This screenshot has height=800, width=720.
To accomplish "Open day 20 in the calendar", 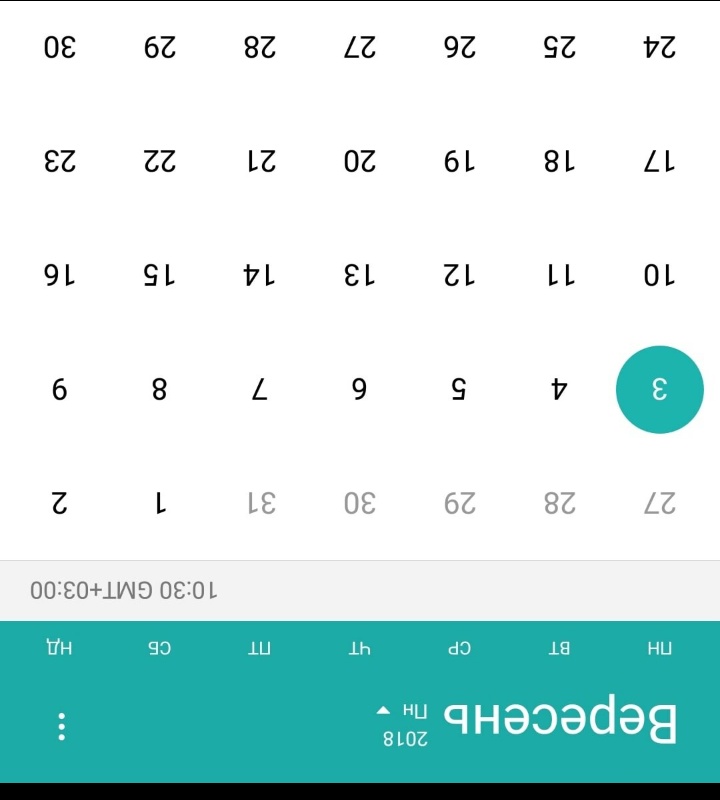I will coord(359,161).
